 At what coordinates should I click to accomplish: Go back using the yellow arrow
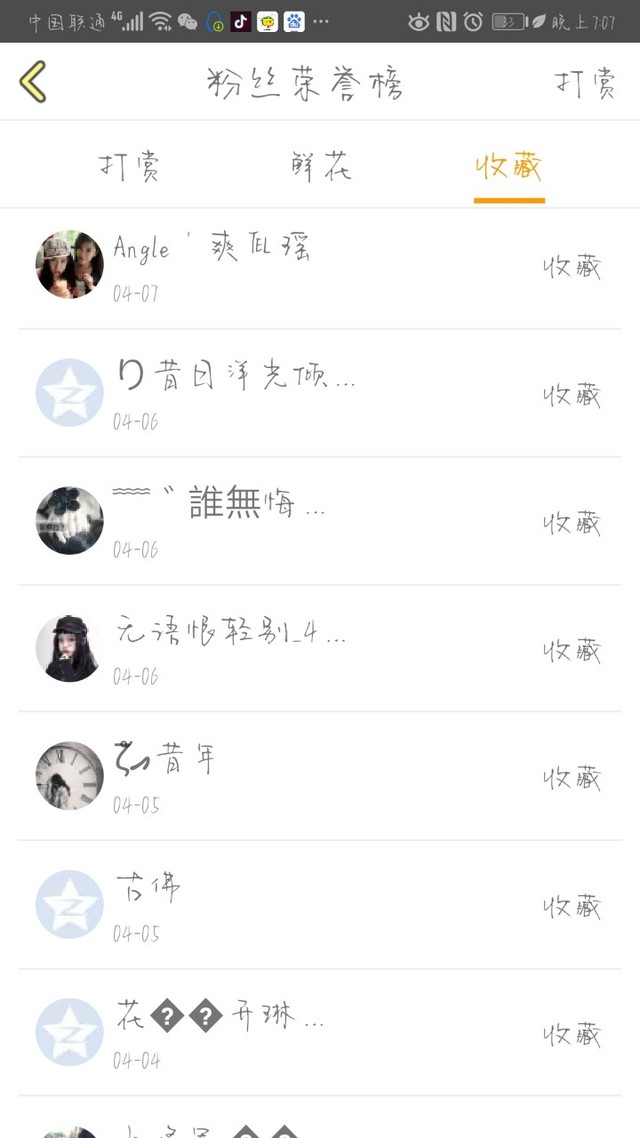(33, 82)
